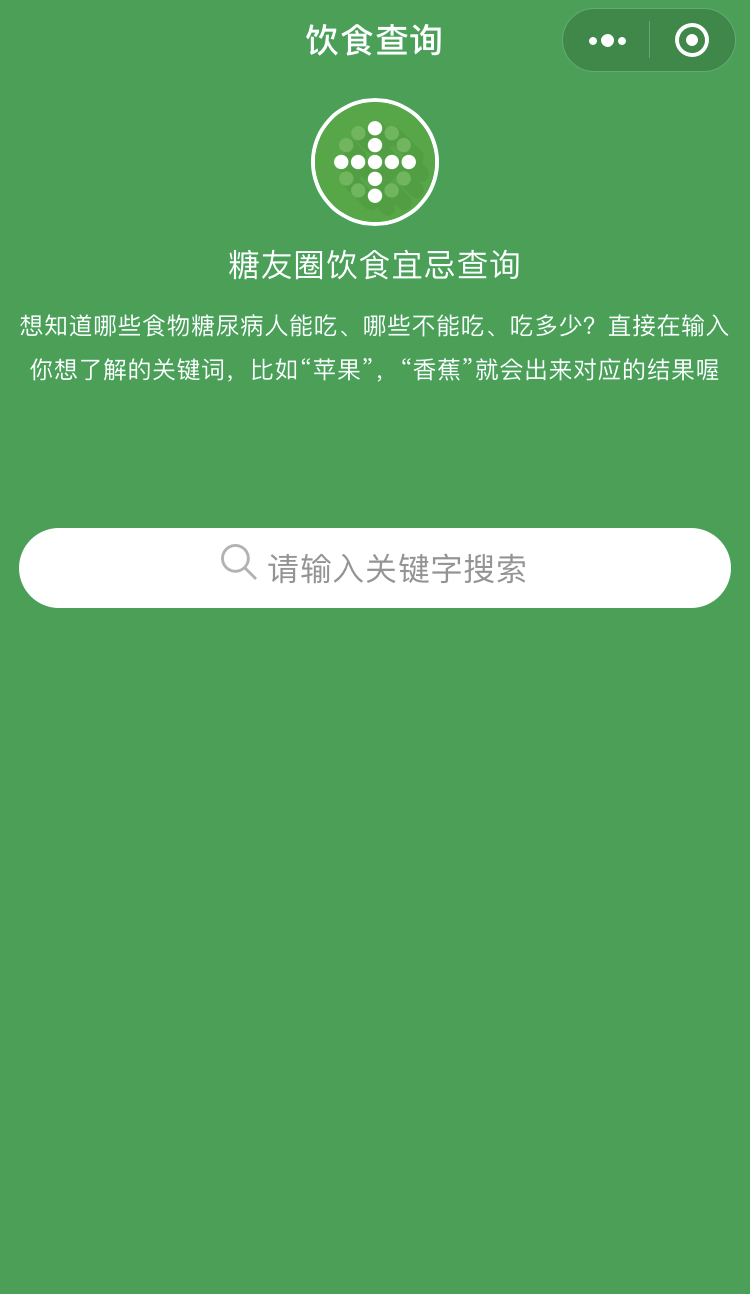This screenshot has height=1294, width=750.
Task: Tap the green cross app logo icon
Action: pyautogui.click(x=375, y=161)
